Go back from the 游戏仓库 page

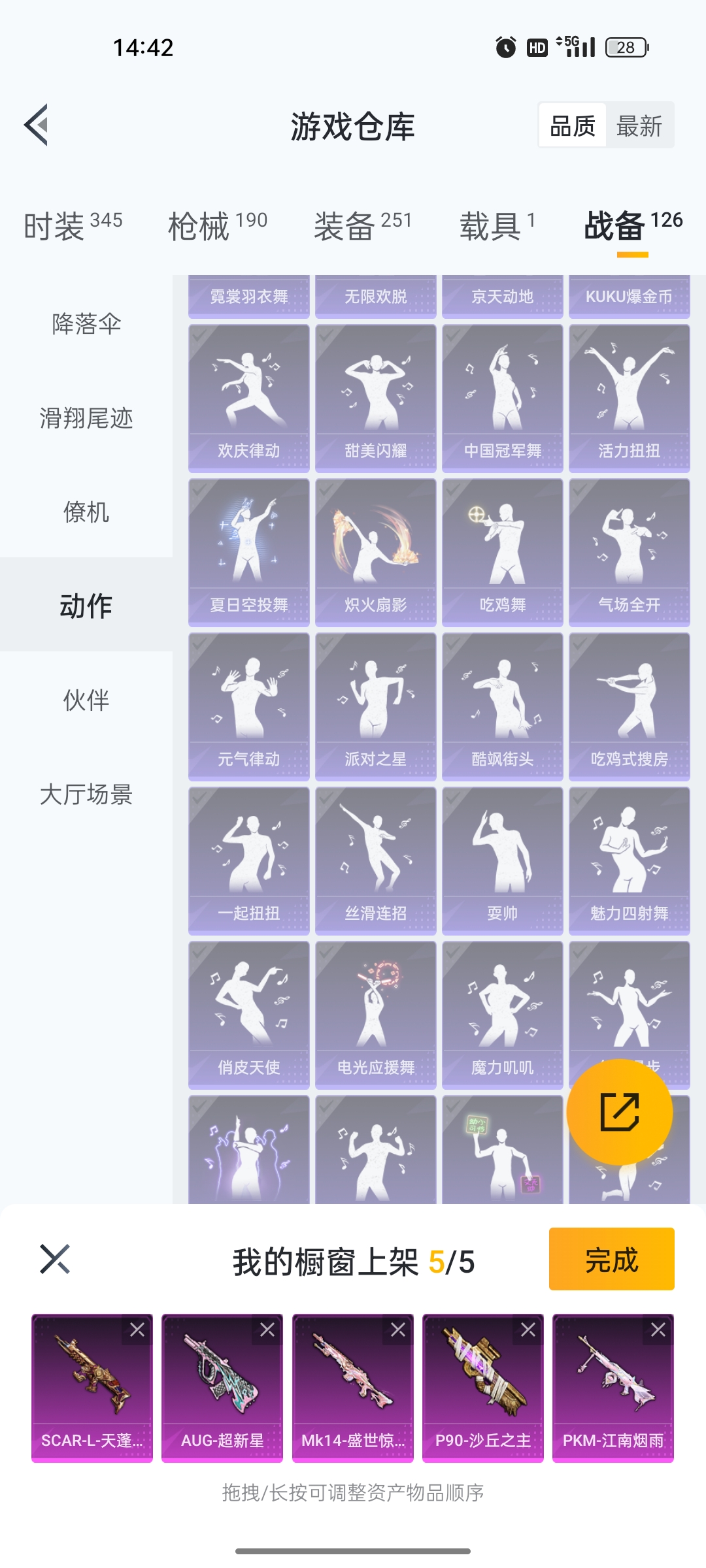point(37,125)
